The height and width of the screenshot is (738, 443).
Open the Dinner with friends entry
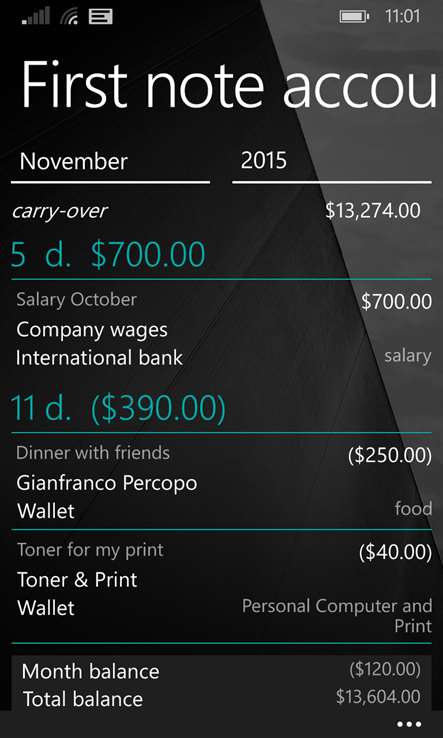221,483
